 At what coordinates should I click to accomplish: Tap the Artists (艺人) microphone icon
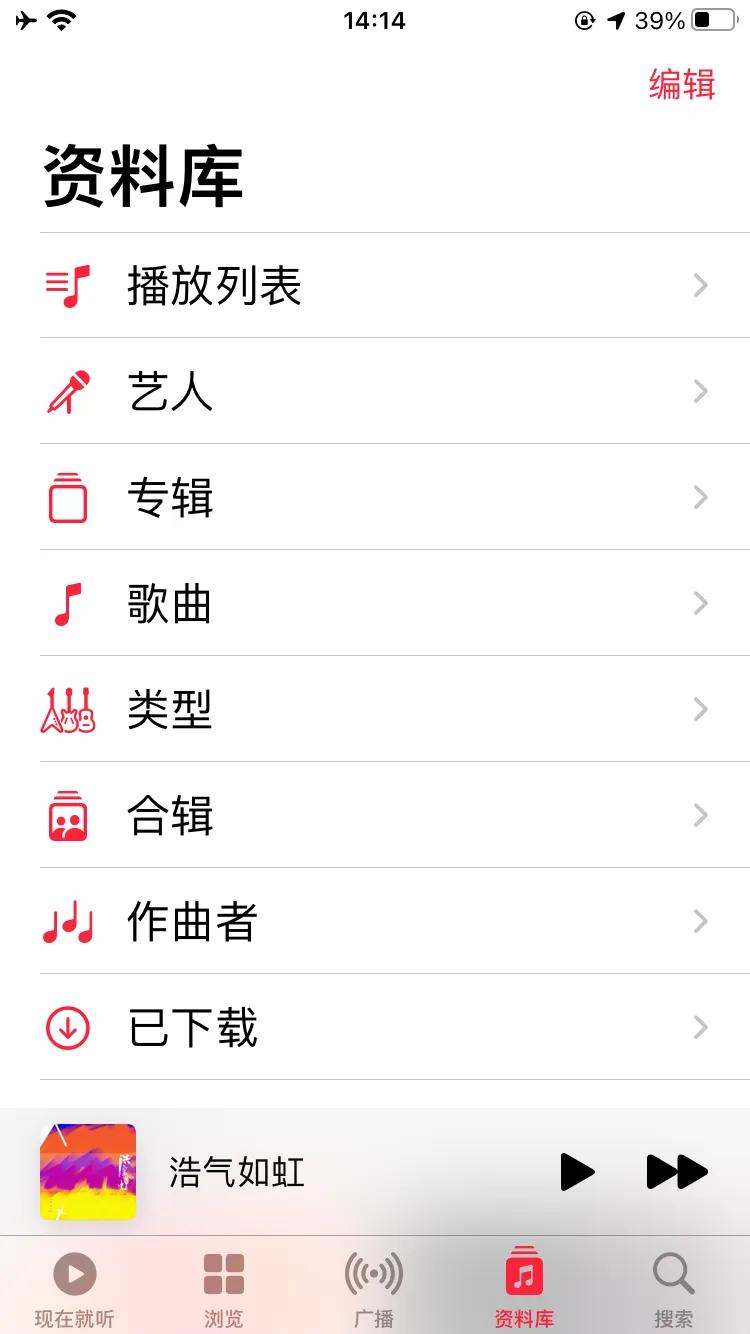pyautogui.click(x=67, y=391)
